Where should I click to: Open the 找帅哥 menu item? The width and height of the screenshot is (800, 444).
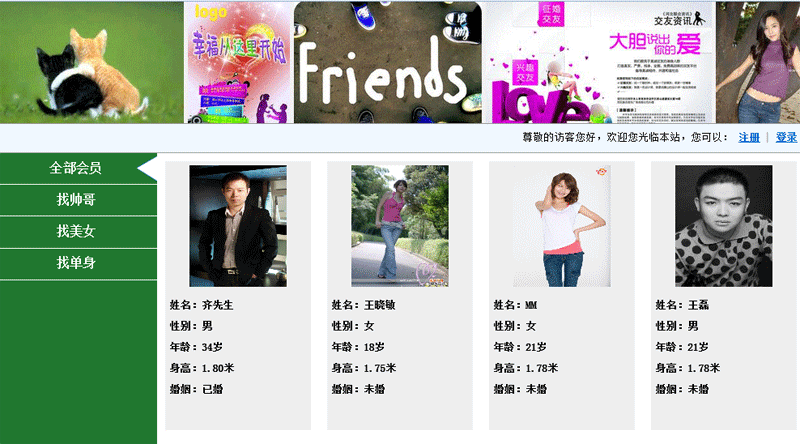(x=76, y=200)
